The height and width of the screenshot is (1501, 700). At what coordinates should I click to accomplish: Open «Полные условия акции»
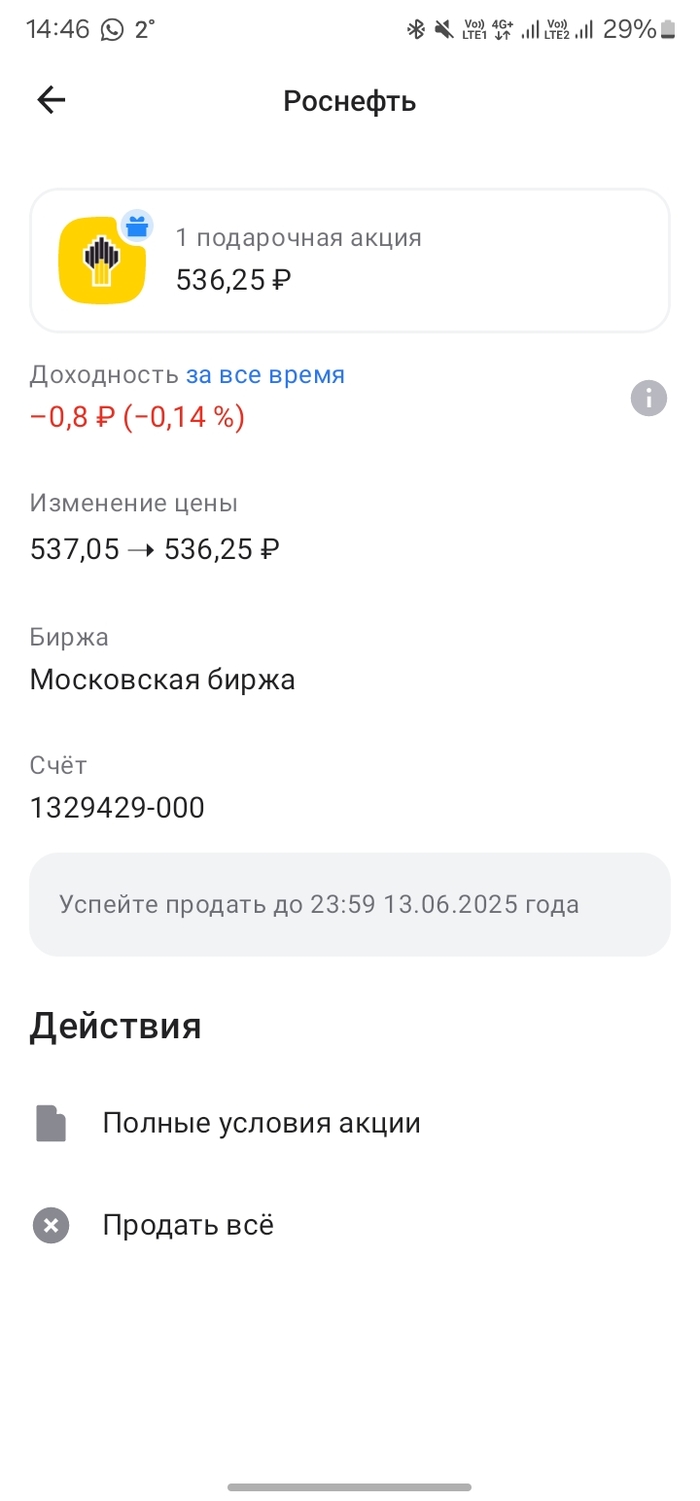coord(260,1123)
